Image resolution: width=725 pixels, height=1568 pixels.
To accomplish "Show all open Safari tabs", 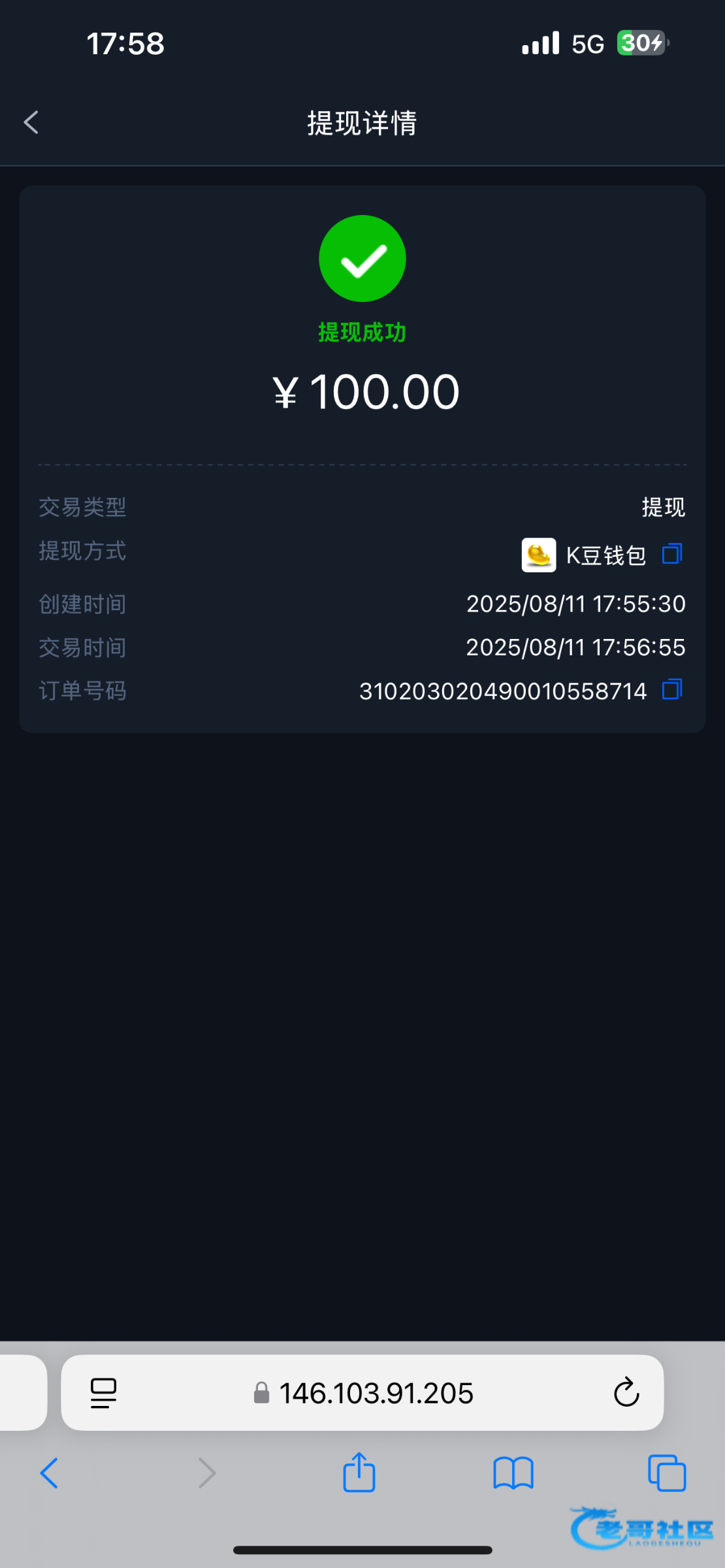I will [x=667, y=1473].
